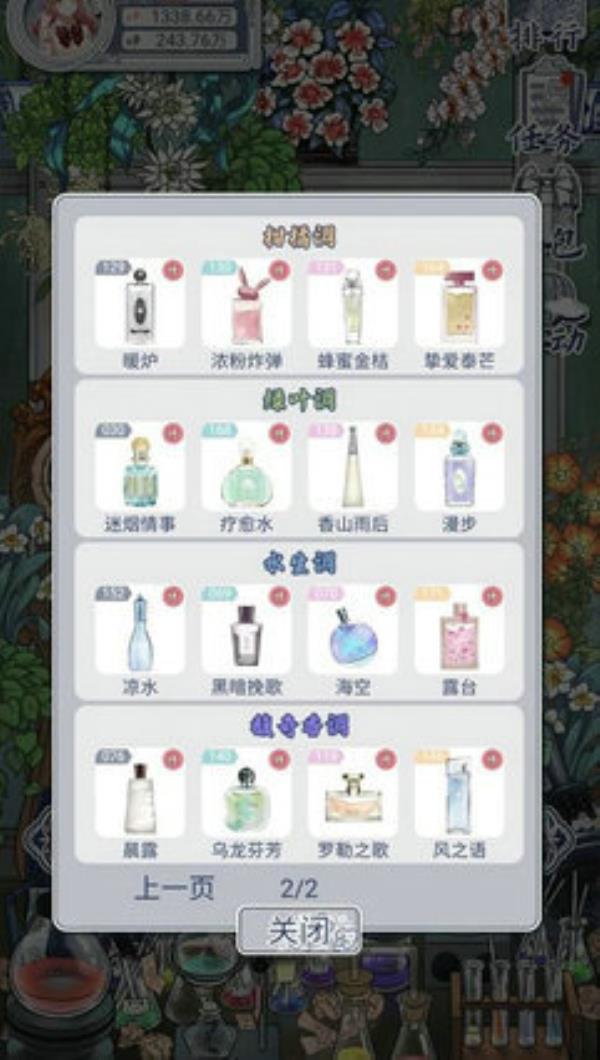The image size is (600, 1060).
Task: Select the 乌龙芬芳 perfume
Action: click(x=246, y=796)
